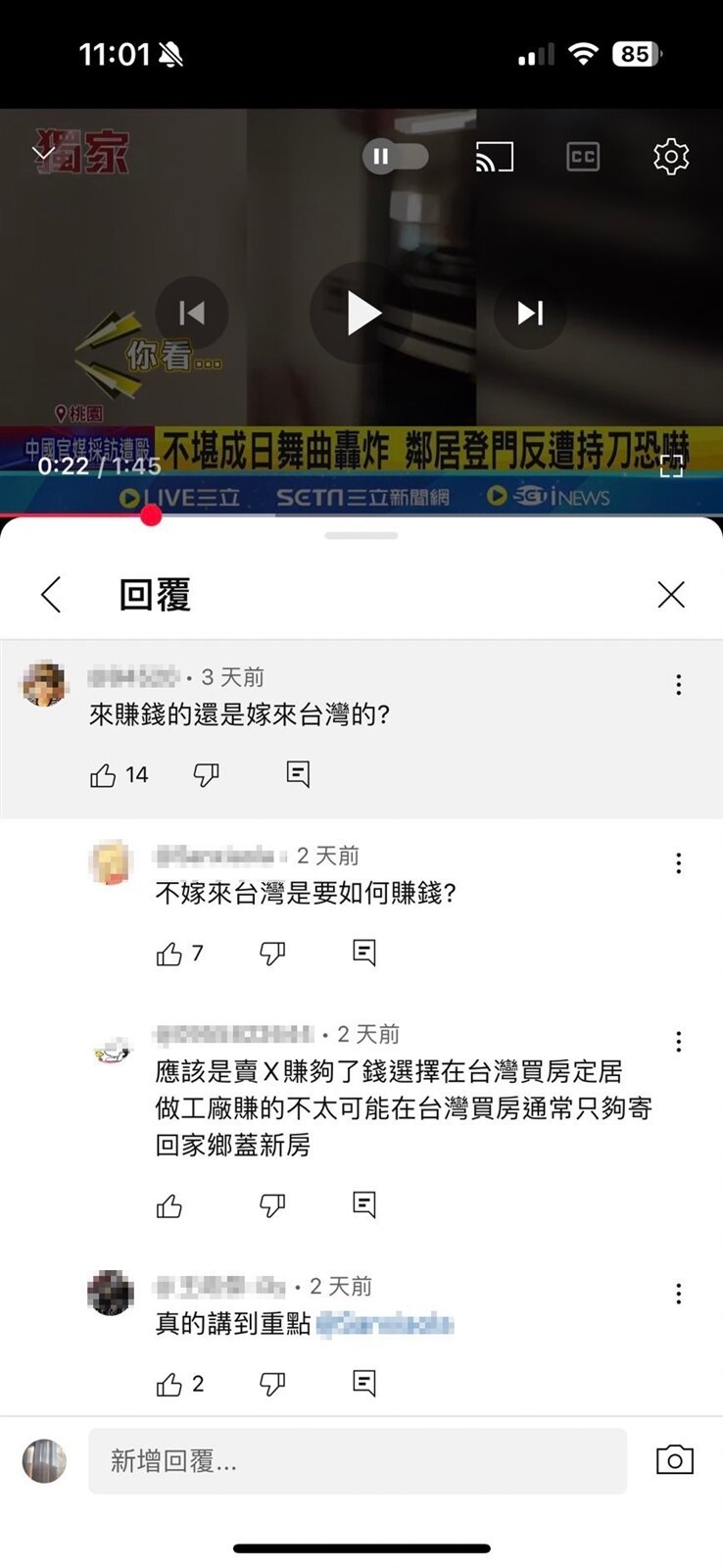The height and width of the screenshot is (1568, 723).
Task: Open options menu on the '真的講到重點' reply
Action: tap(678, 1294)
